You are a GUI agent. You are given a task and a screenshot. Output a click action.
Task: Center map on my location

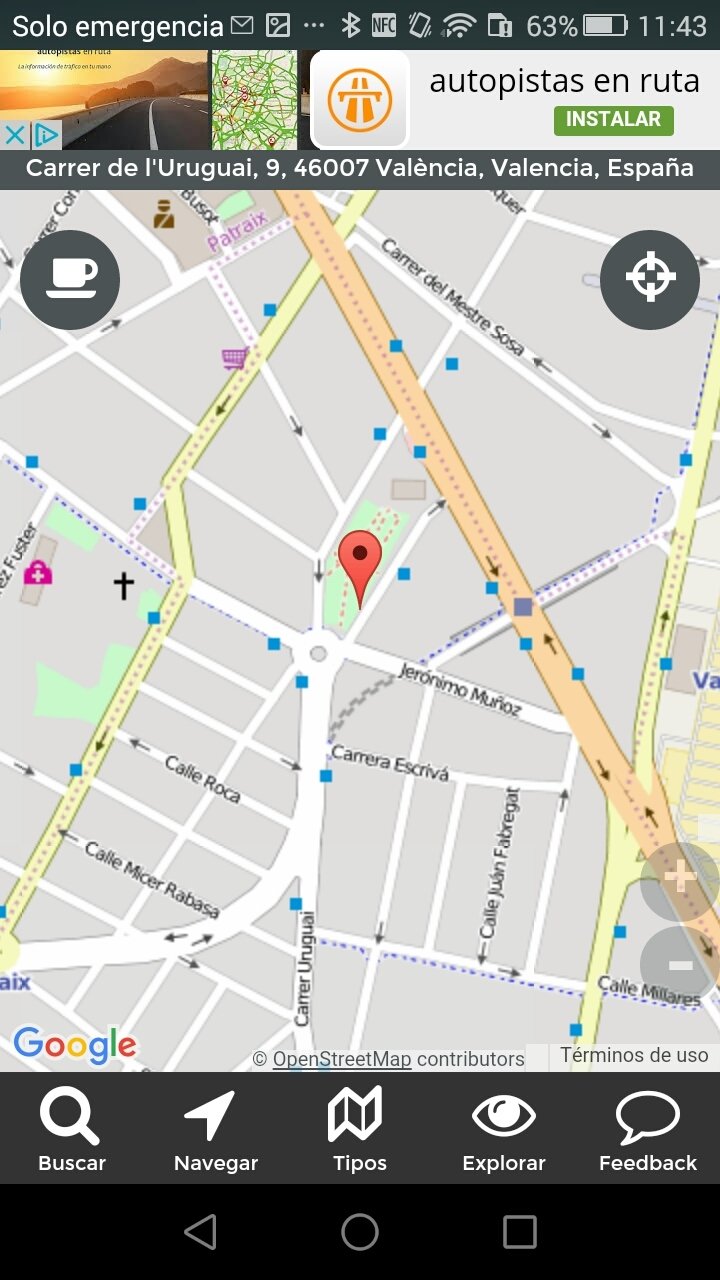(x=650, y=280)
